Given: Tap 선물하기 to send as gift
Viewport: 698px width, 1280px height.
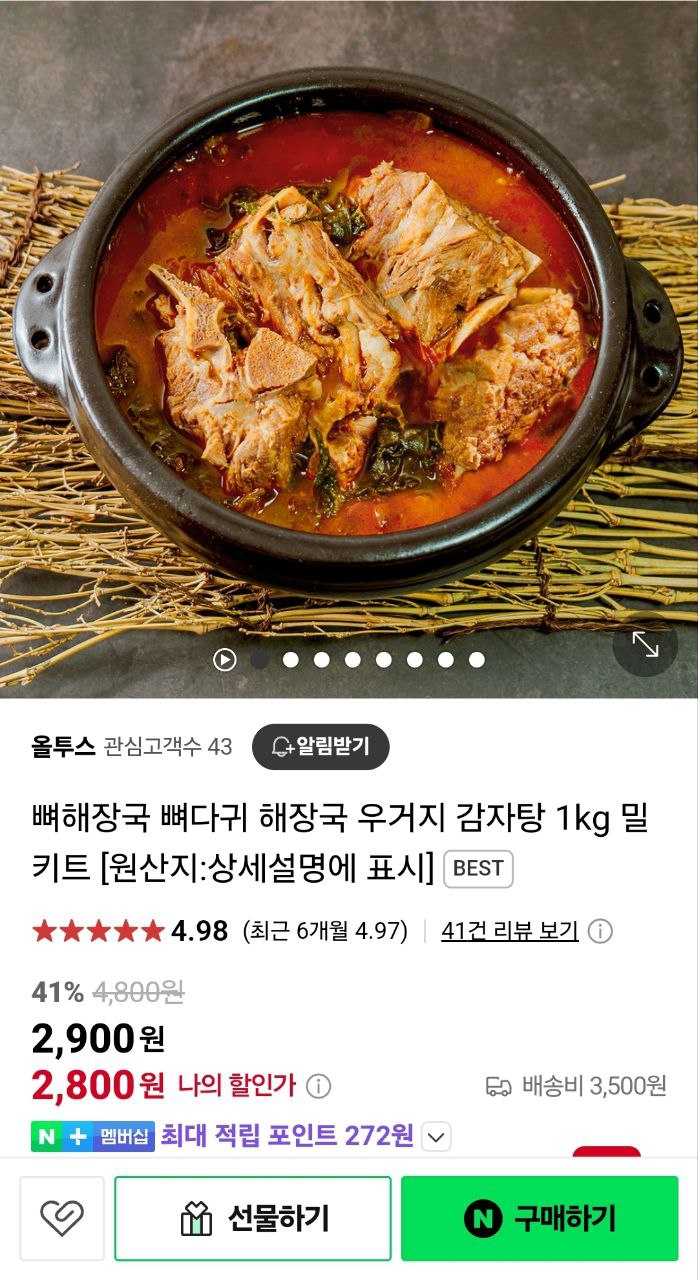Looking at the screenshot, I should click(253, 1218).
